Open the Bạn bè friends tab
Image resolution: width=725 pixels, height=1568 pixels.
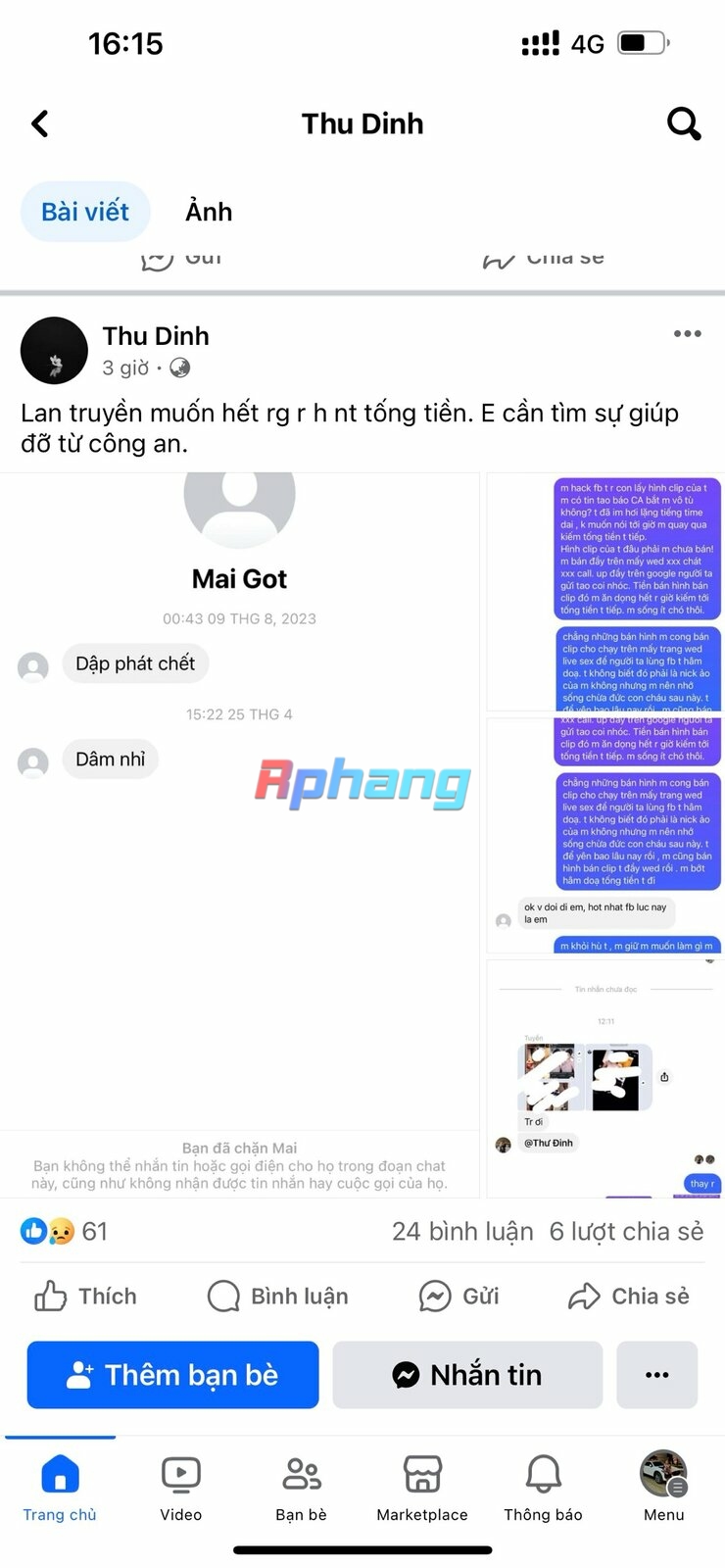[301, 1488]
